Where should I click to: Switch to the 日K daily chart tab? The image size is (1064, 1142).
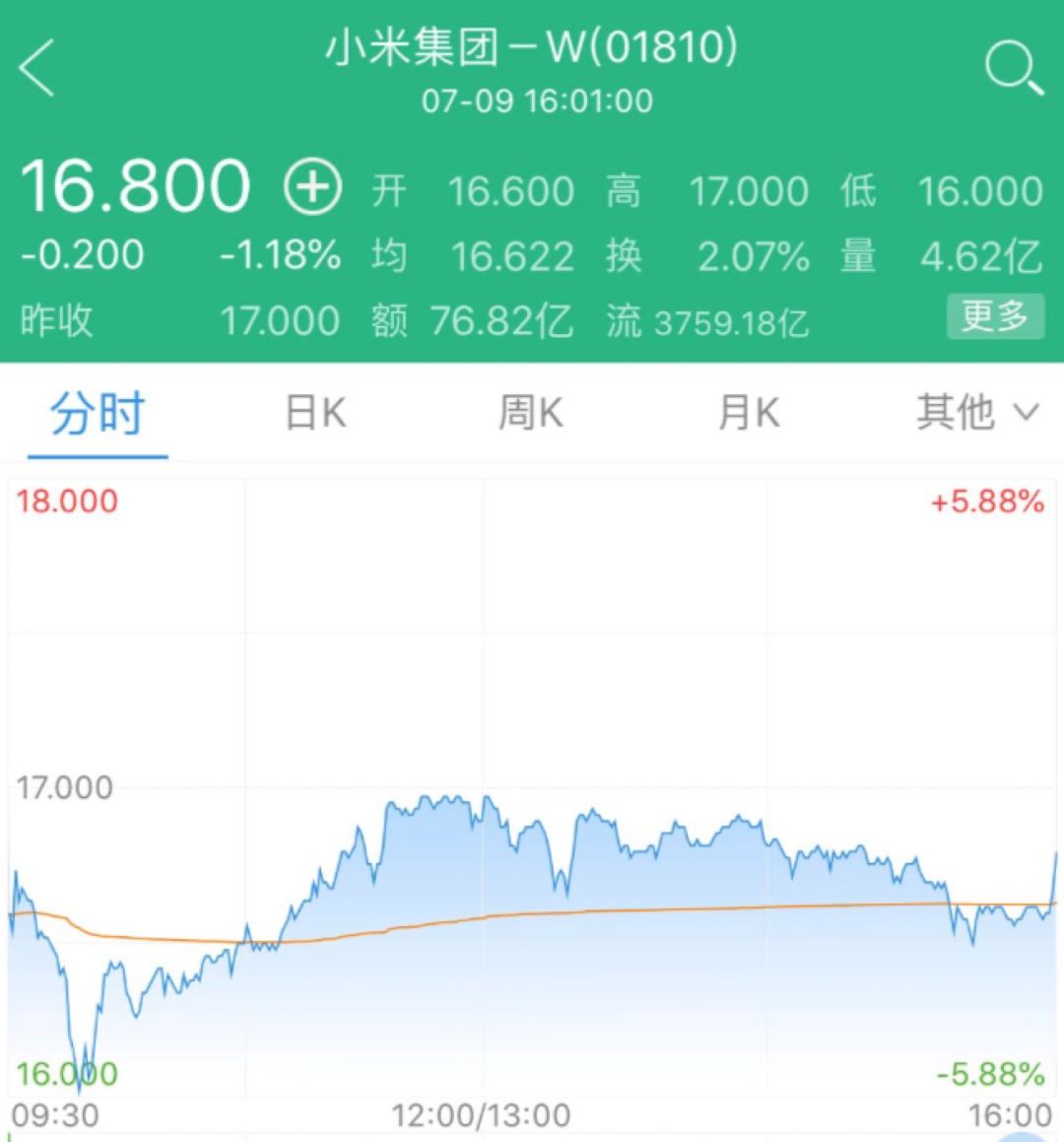tap(313, 414)
